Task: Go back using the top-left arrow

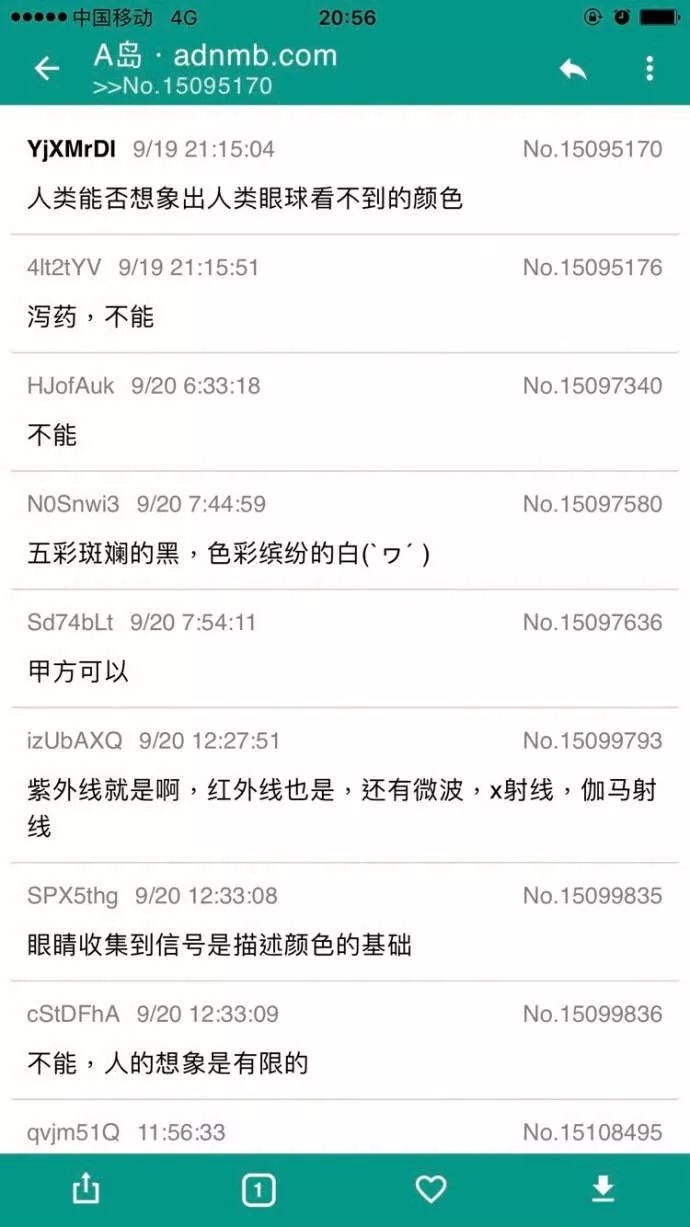Action: point(47,68)
